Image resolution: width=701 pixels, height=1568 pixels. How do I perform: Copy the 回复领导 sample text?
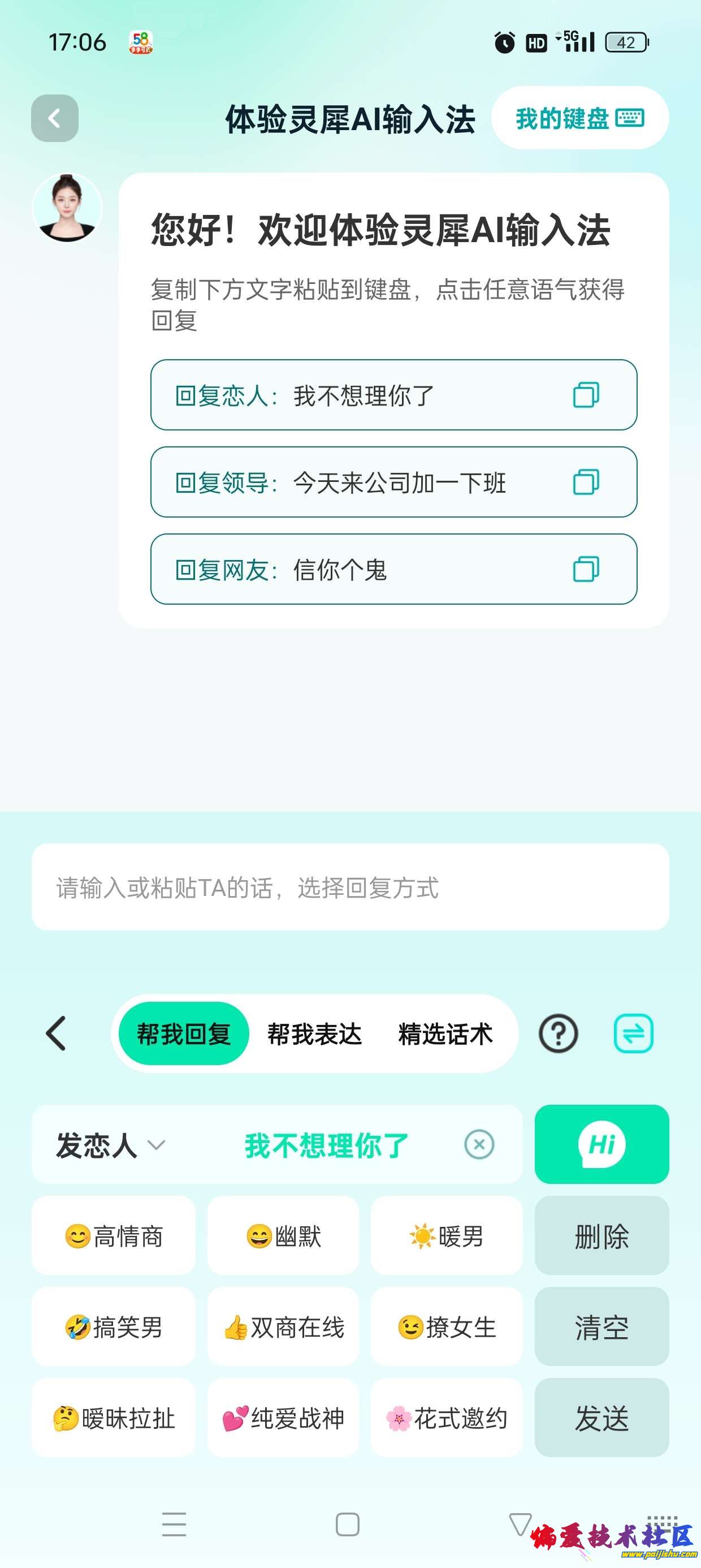(585, 482)
